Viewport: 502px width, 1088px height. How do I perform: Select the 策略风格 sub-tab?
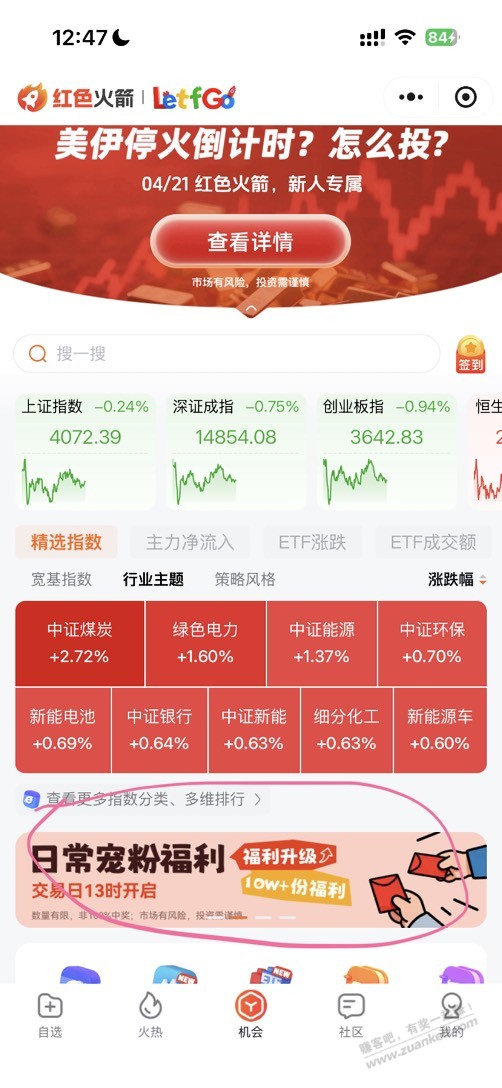[245, 579]
